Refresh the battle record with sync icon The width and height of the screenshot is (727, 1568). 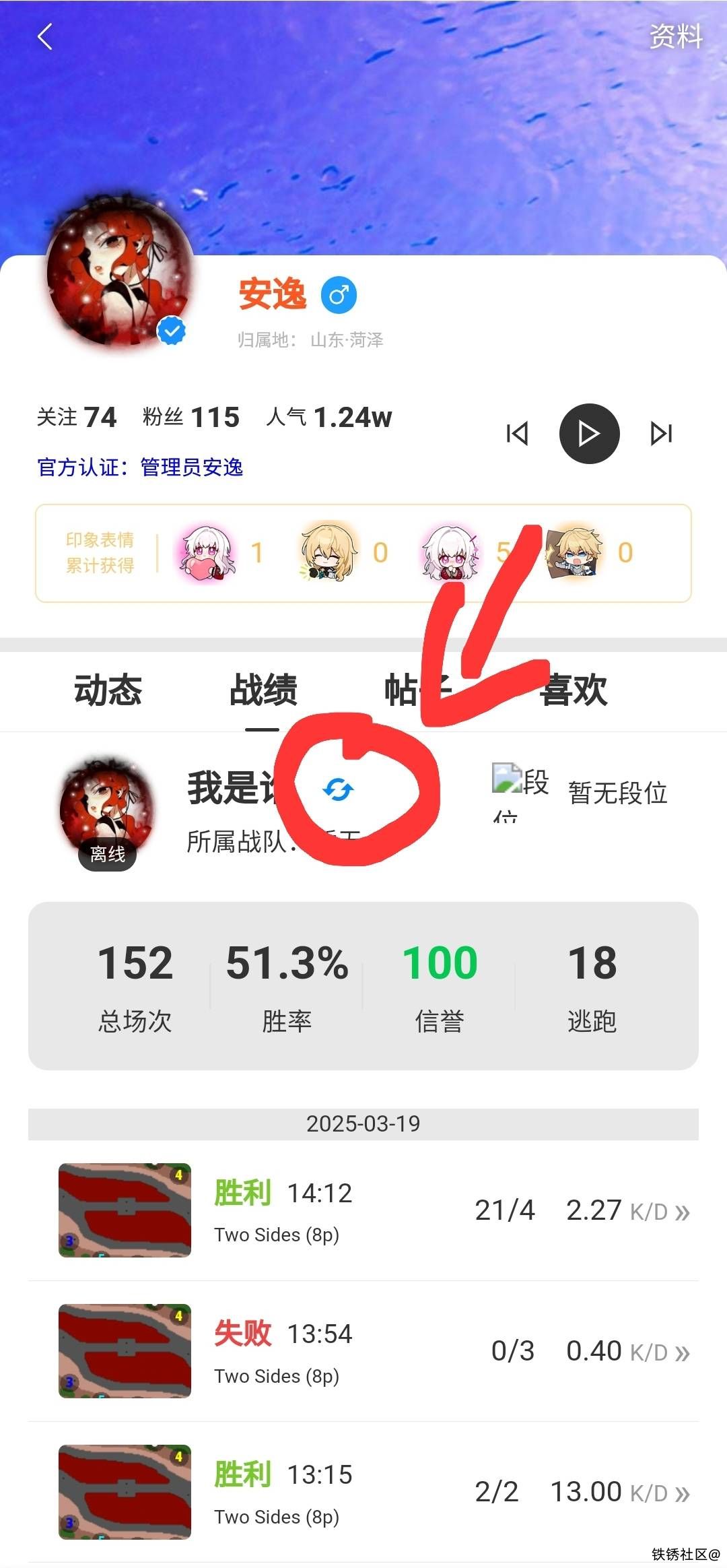[338, 789]
